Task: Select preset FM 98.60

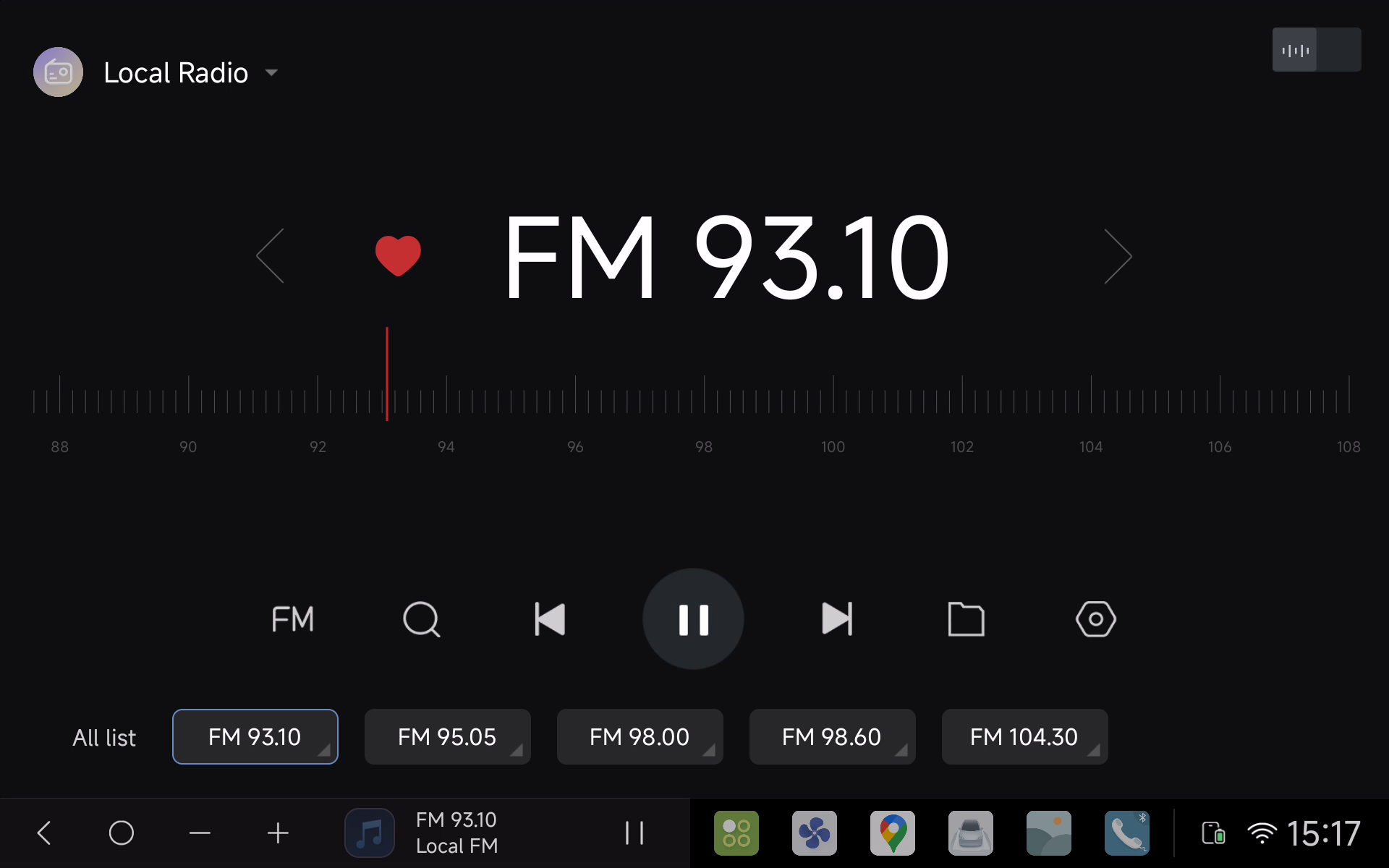Action: 832,737
